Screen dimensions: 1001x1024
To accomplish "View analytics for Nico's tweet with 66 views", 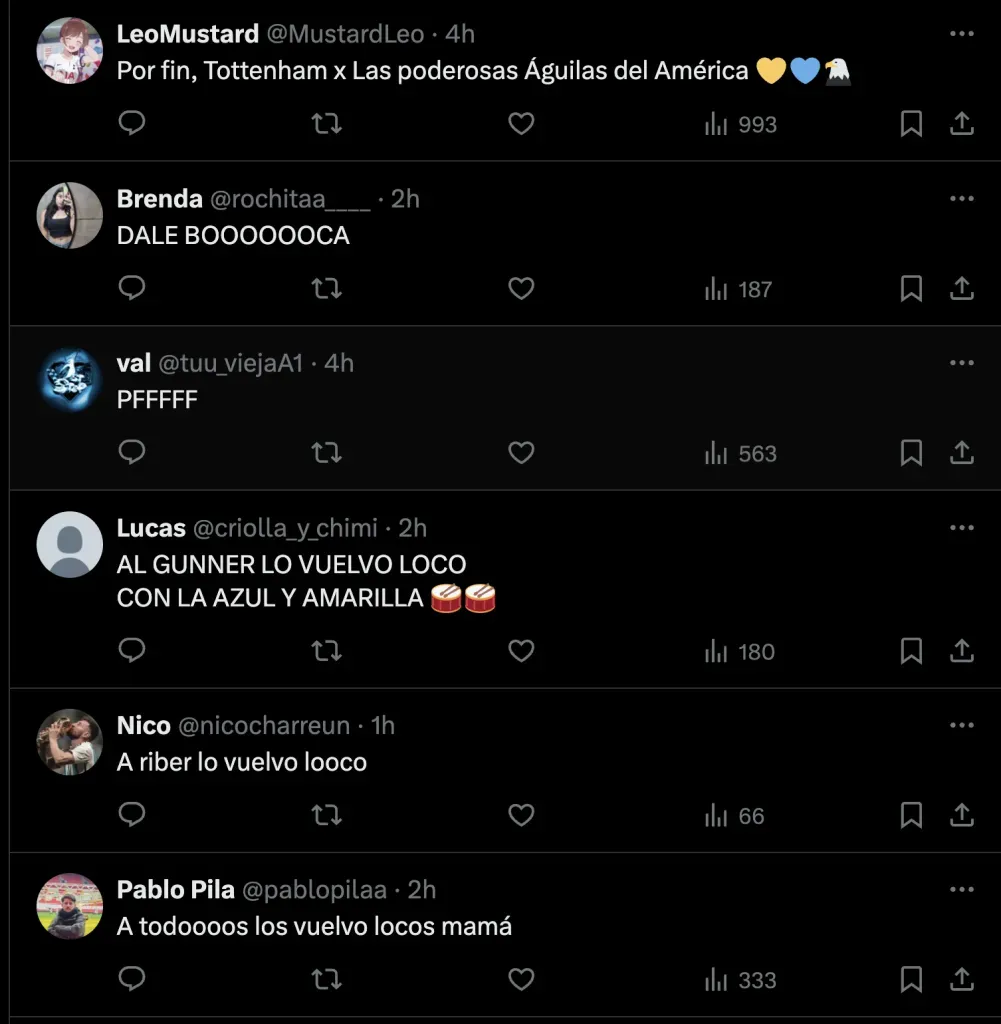I will pyautogui.click(x=734, y=816).
